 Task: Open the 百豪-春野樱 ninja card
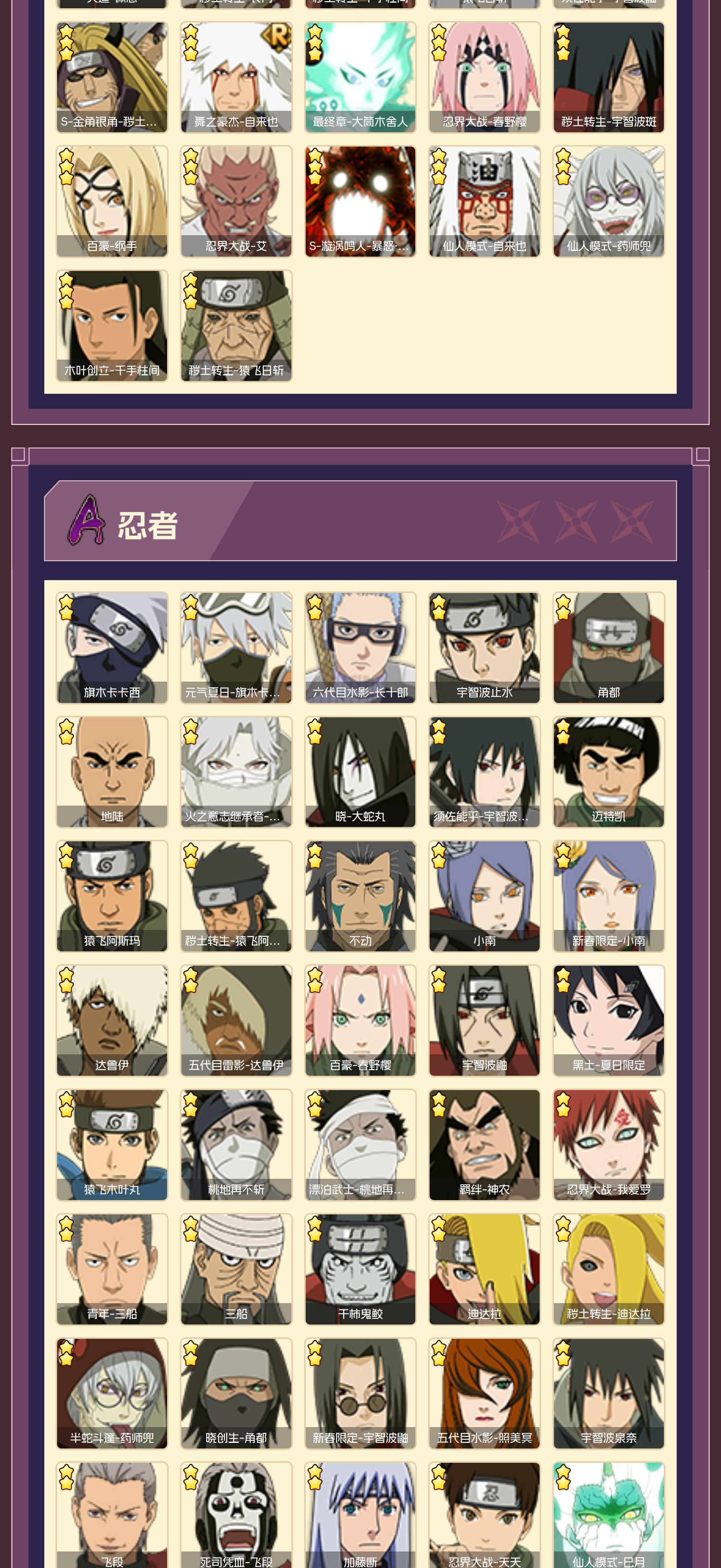[x=360, y=1020]
